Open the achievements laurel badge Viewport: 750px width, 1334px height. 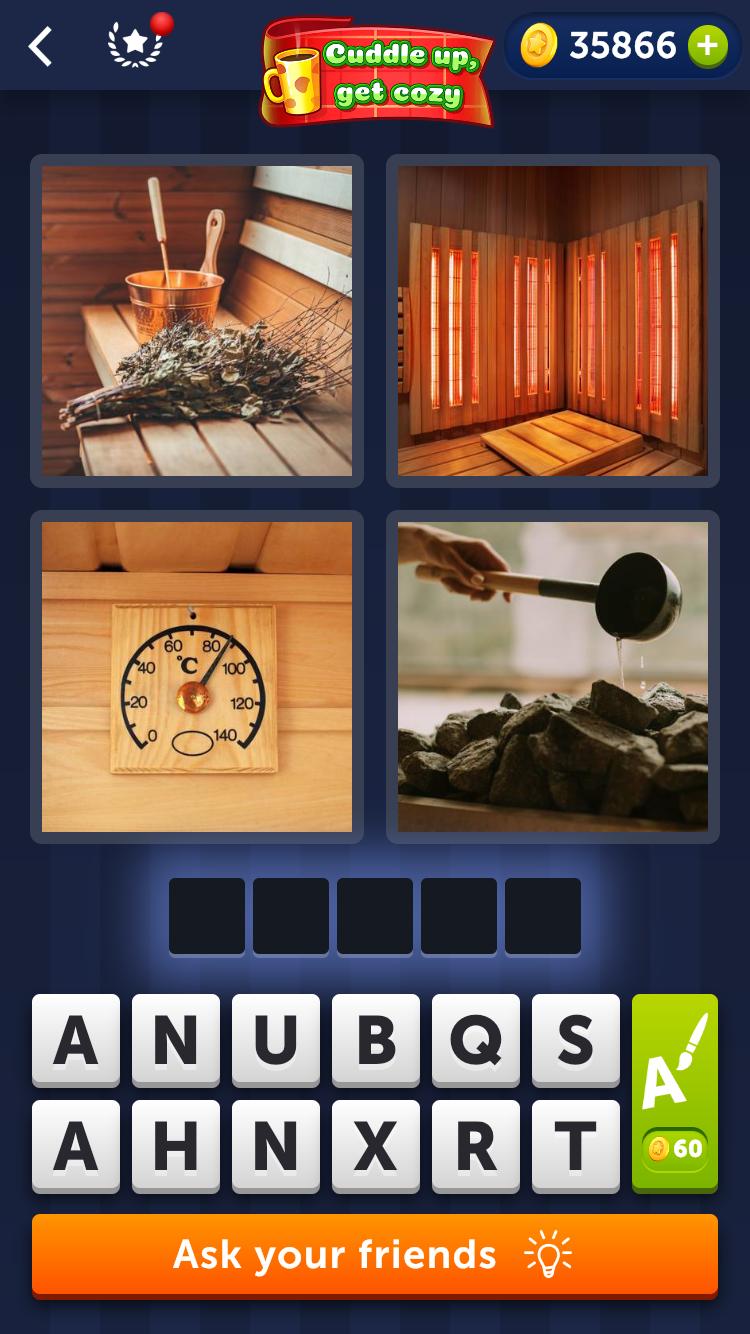[136, 46]
